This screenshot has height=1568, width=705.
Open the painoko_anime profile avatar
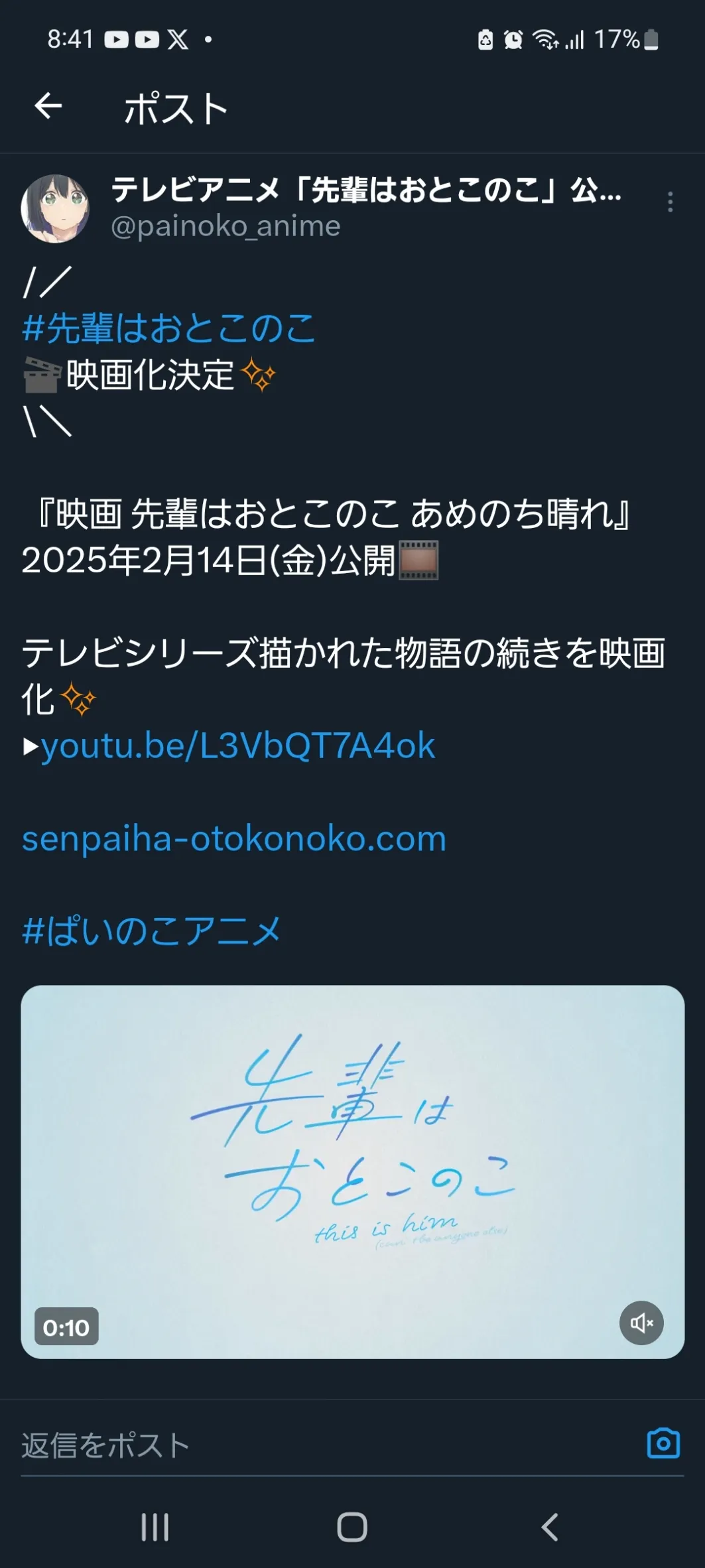pyautogui.click(x=55, y=208)
